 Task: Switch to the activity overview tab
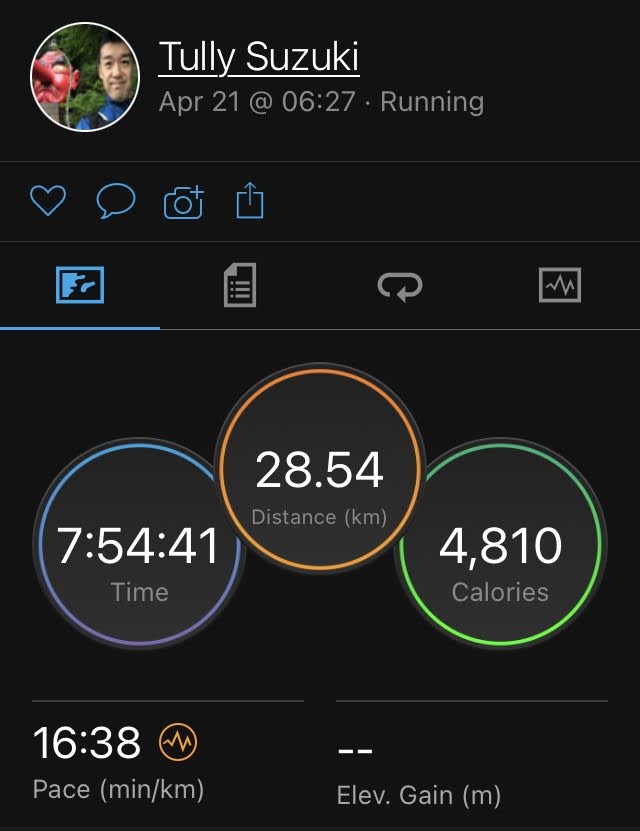(80, 287)
